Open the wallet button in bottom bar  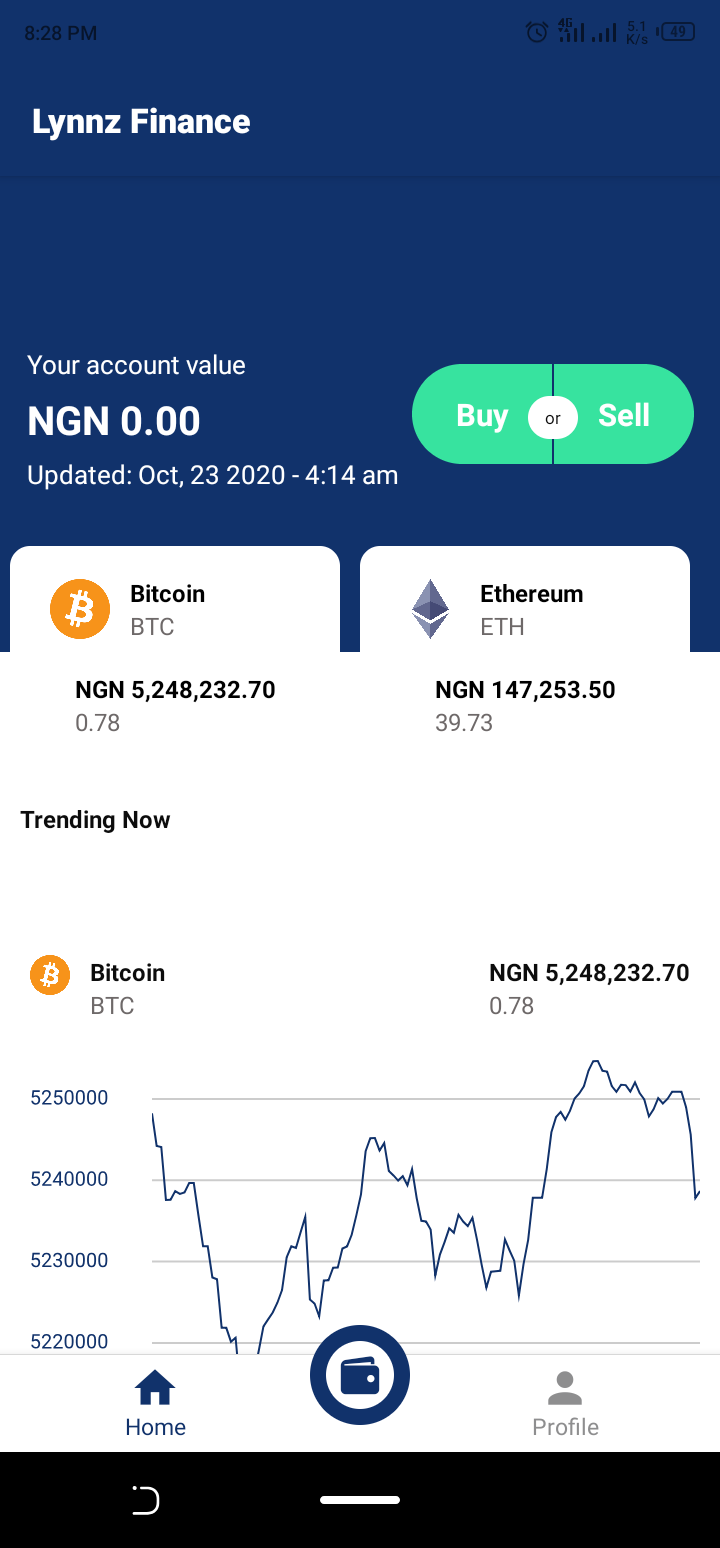[x=360, y=1375]
